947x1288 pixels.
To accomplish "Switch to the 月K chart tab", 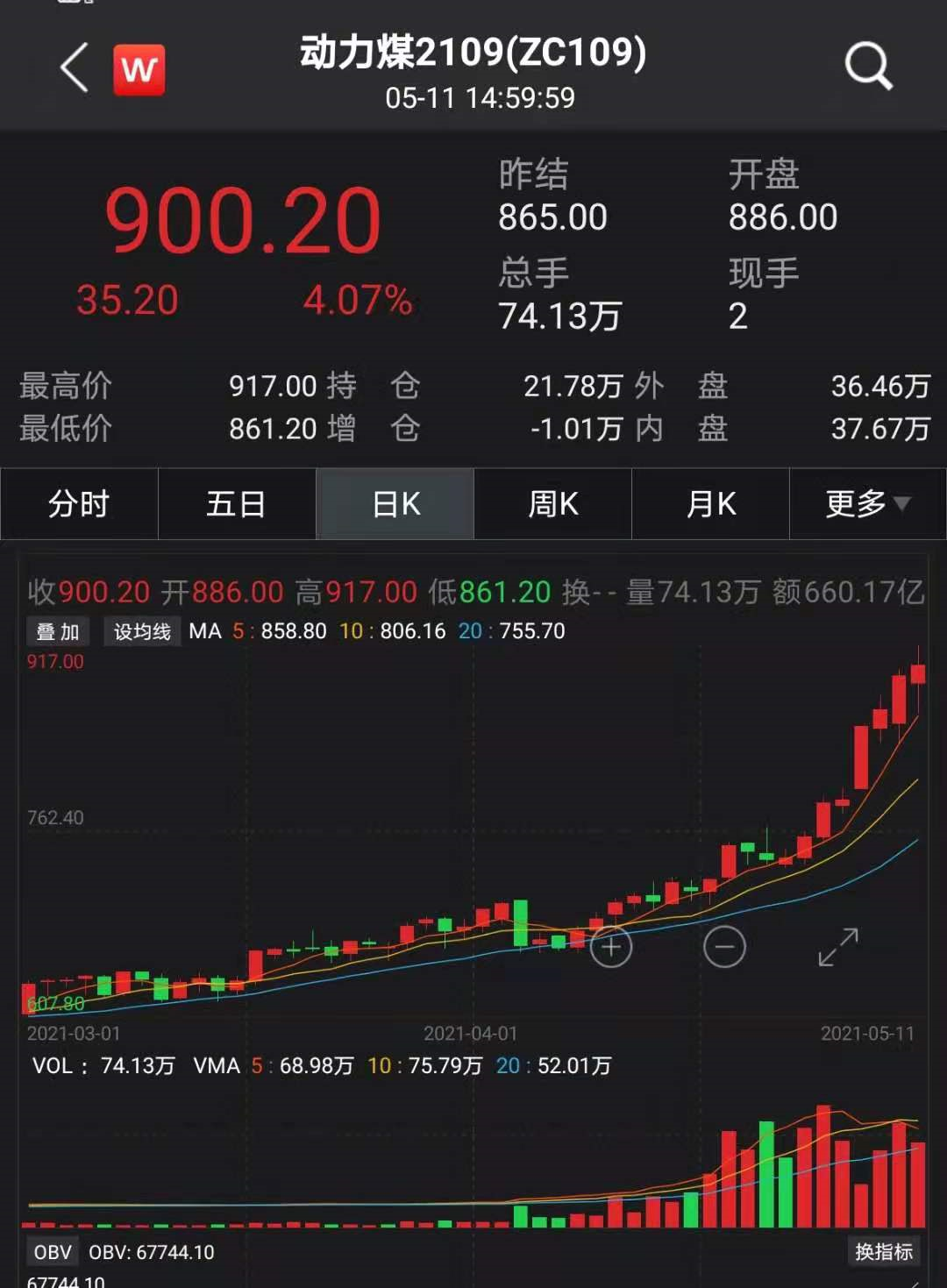I will (711, 504).
